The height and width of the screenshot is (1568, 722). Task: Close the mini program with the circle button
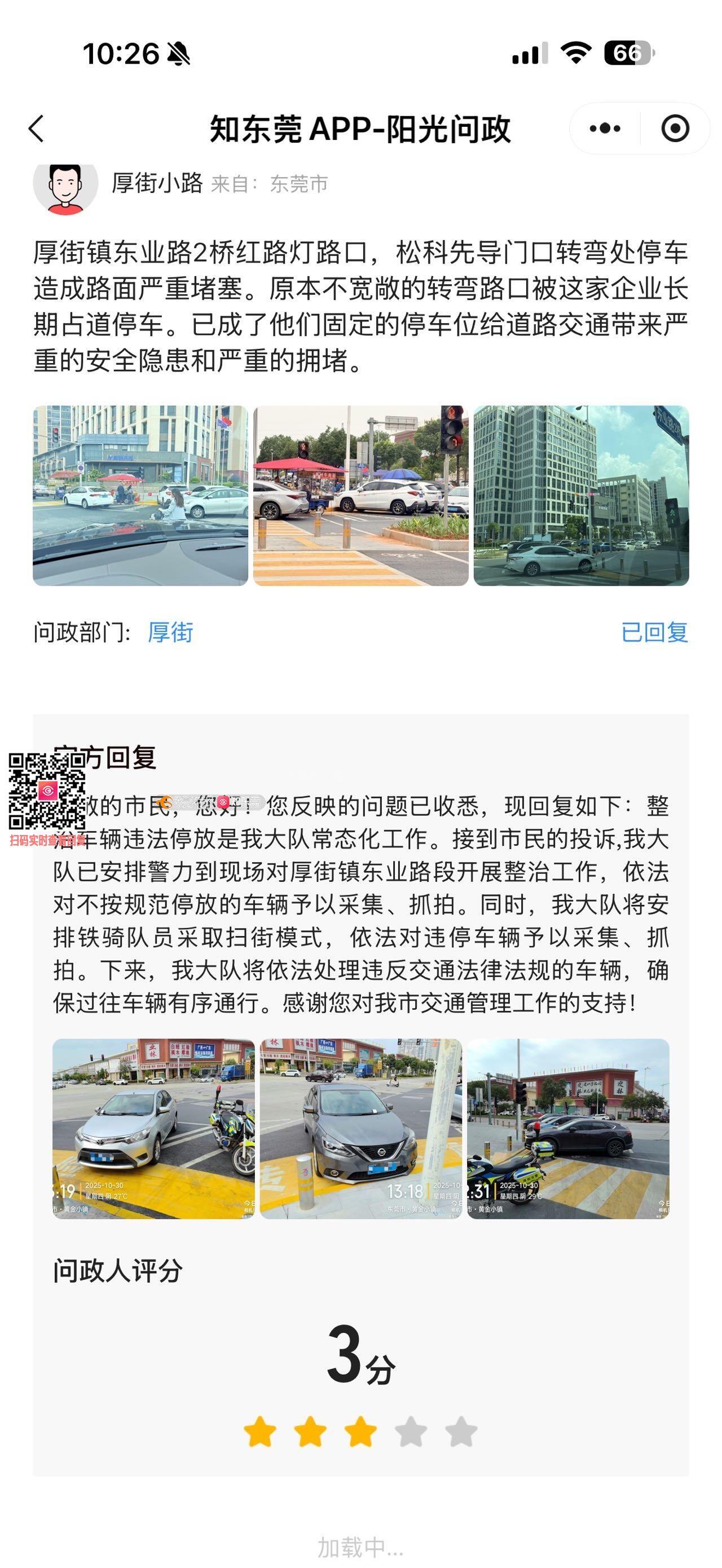(675, 129)
